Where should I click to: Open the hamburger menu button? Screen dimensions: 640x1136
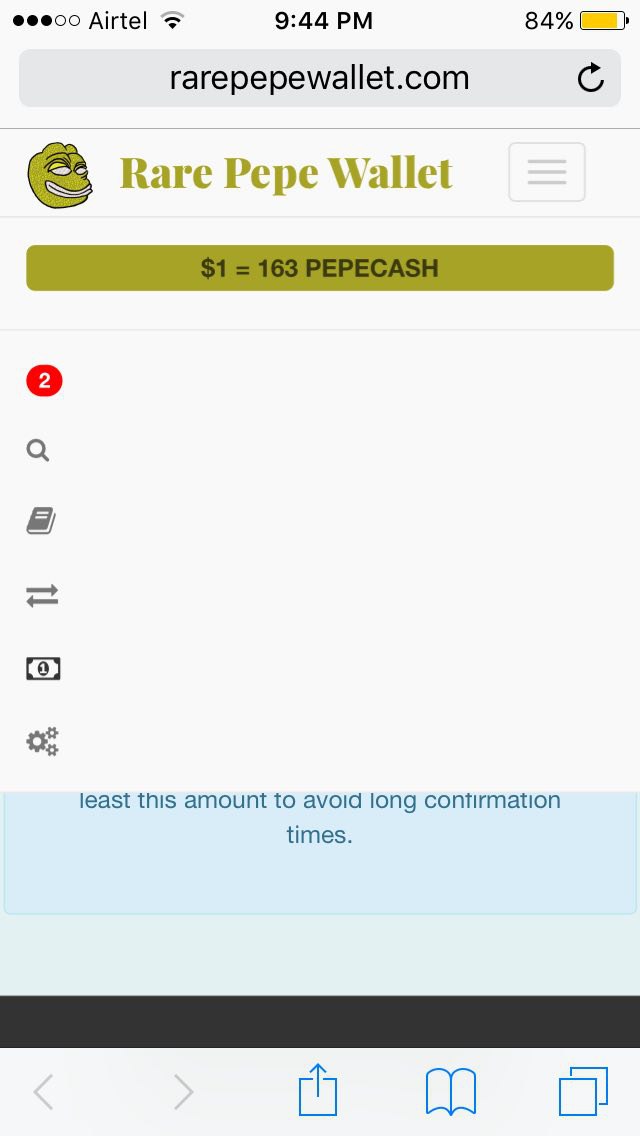(x=547, y=172)
